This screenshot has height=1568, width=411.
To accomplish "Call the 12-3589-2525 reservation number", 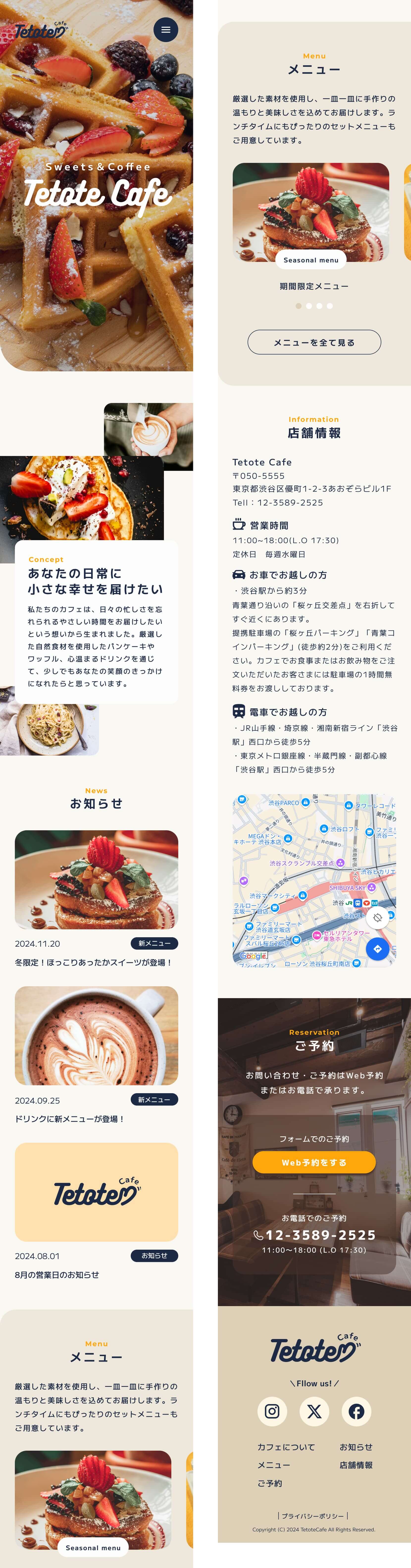I will click(x=314, y=1235).
